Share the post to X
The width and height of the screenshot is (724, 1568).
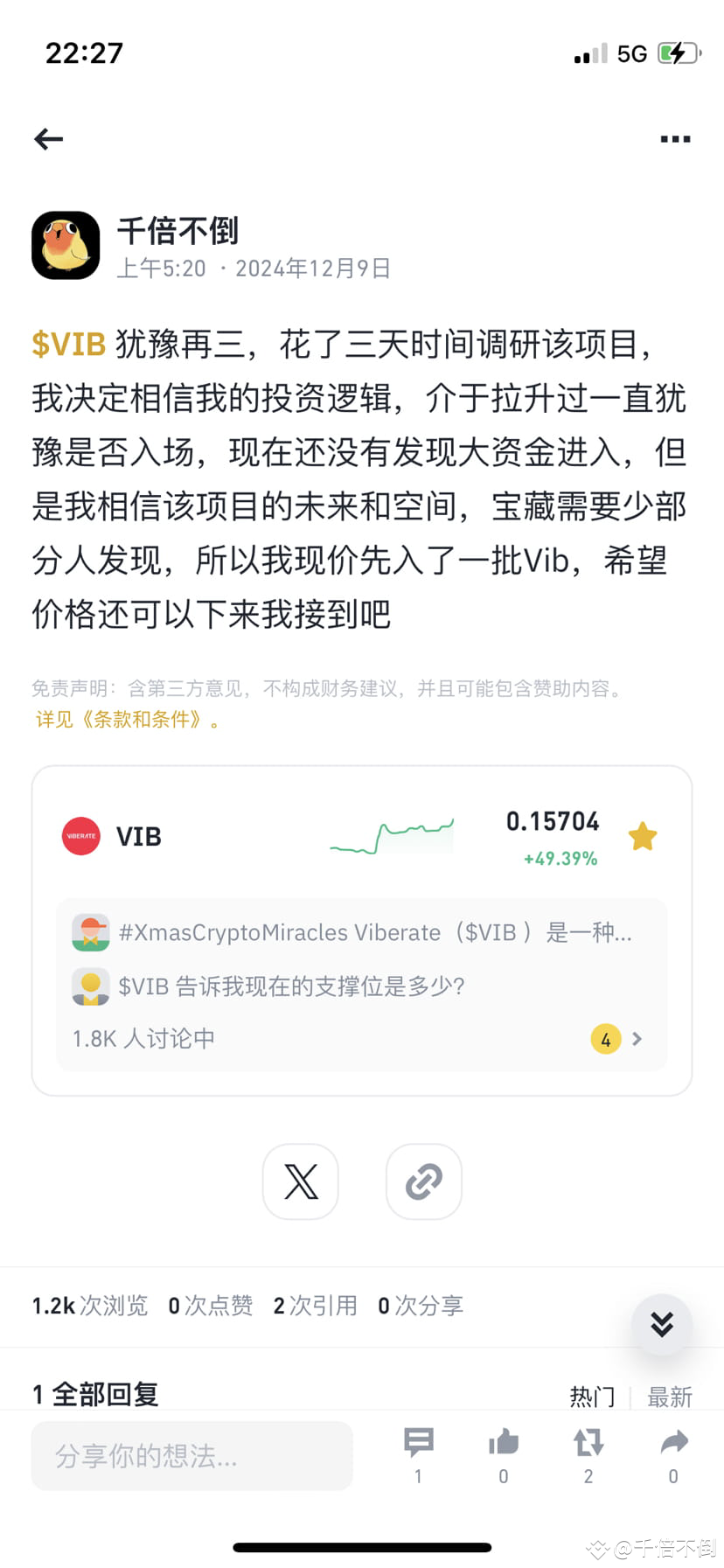pos(300,1181)
